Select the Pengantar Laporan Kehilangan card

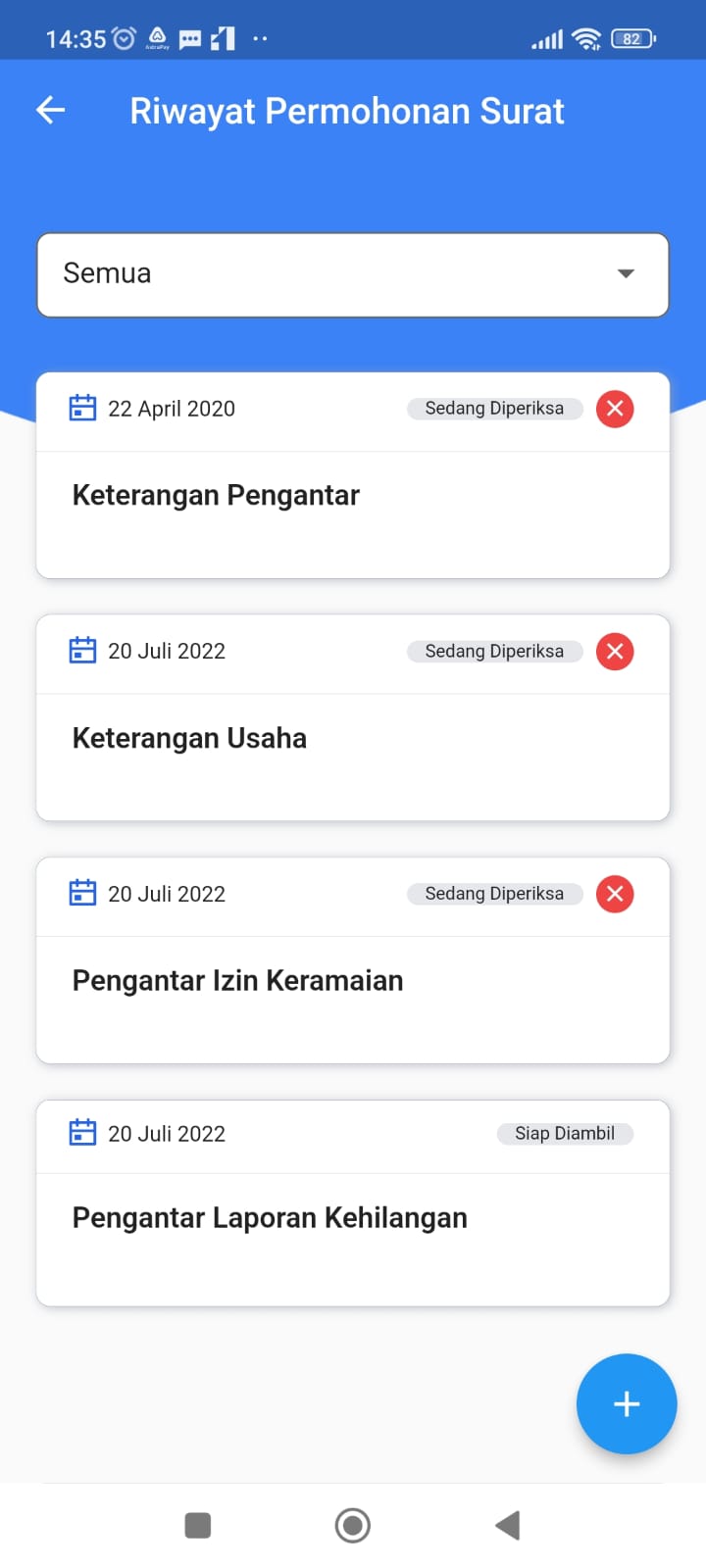(353, 1217)
